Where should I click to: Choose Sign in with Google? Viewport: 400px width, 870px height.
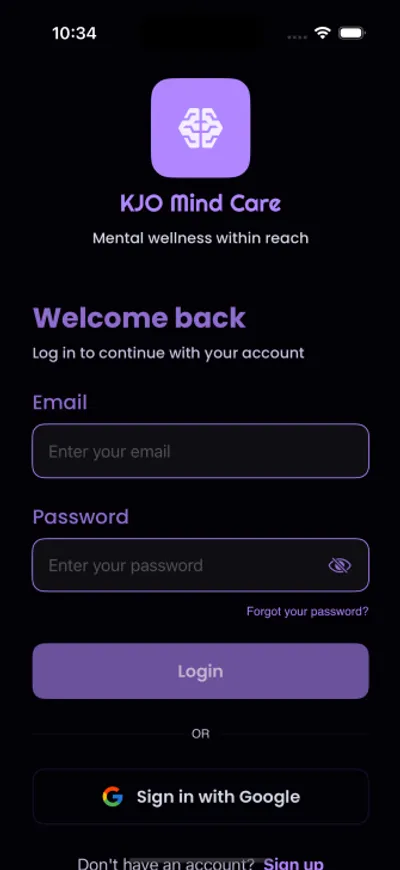200,797
